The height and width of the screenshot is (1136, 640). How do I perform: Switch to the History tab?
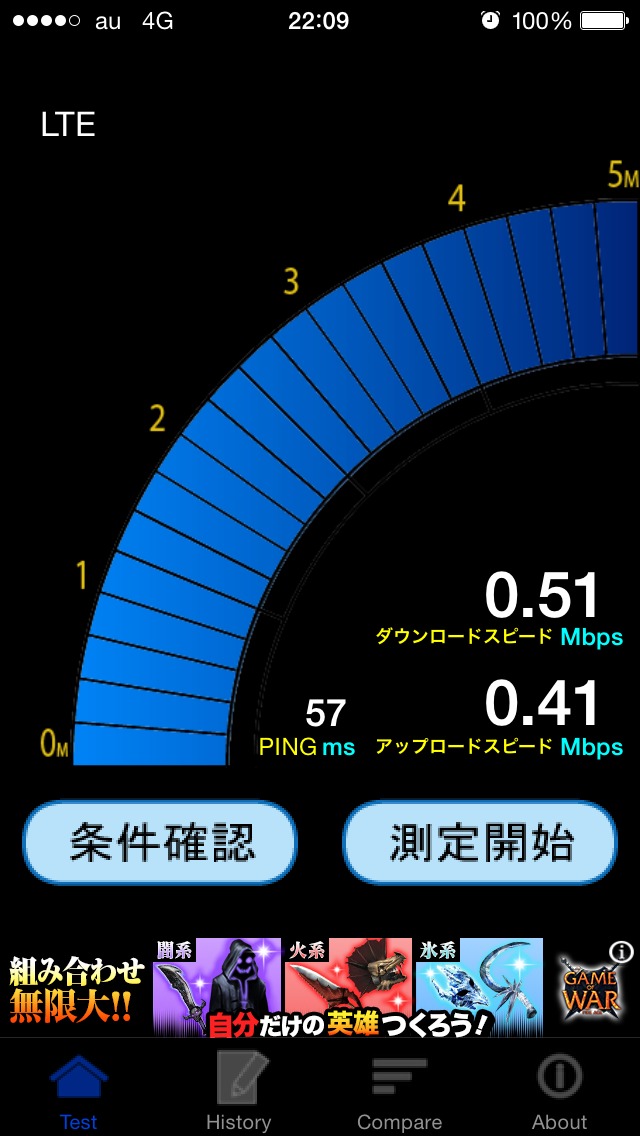(x=238, y=1090)
